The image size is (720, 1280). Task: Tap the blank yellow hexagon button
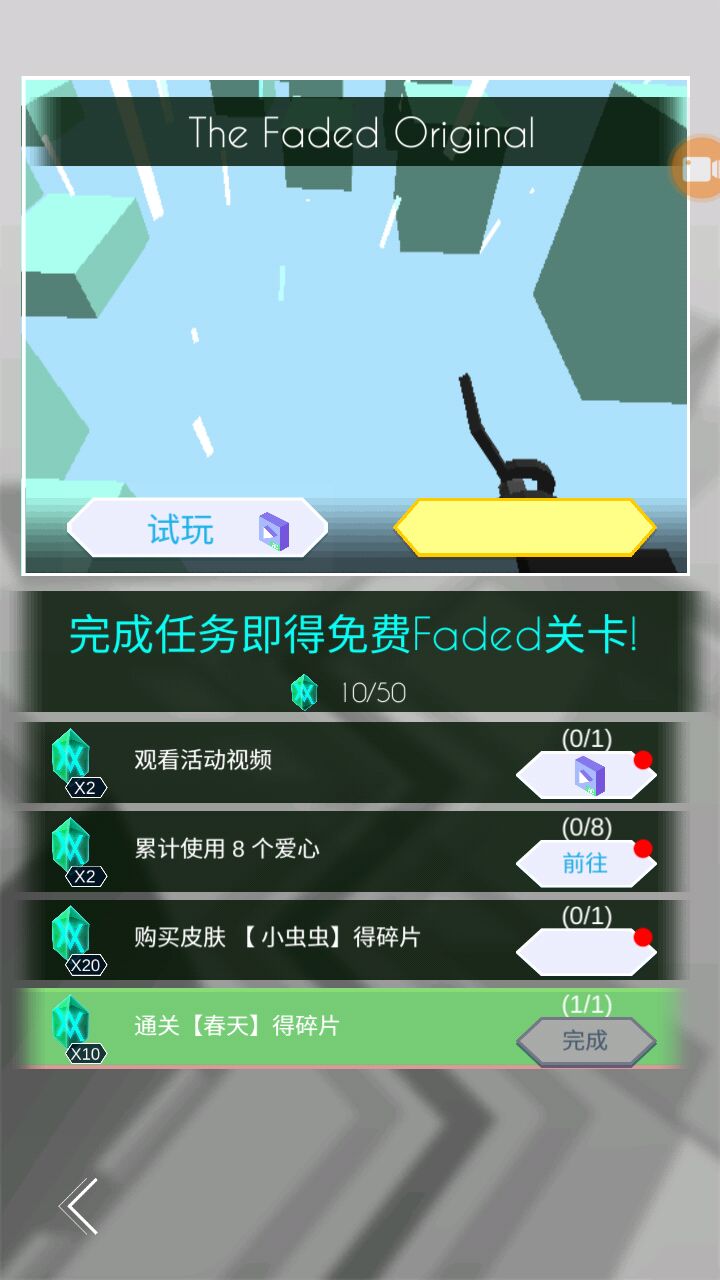click(524, 527)
